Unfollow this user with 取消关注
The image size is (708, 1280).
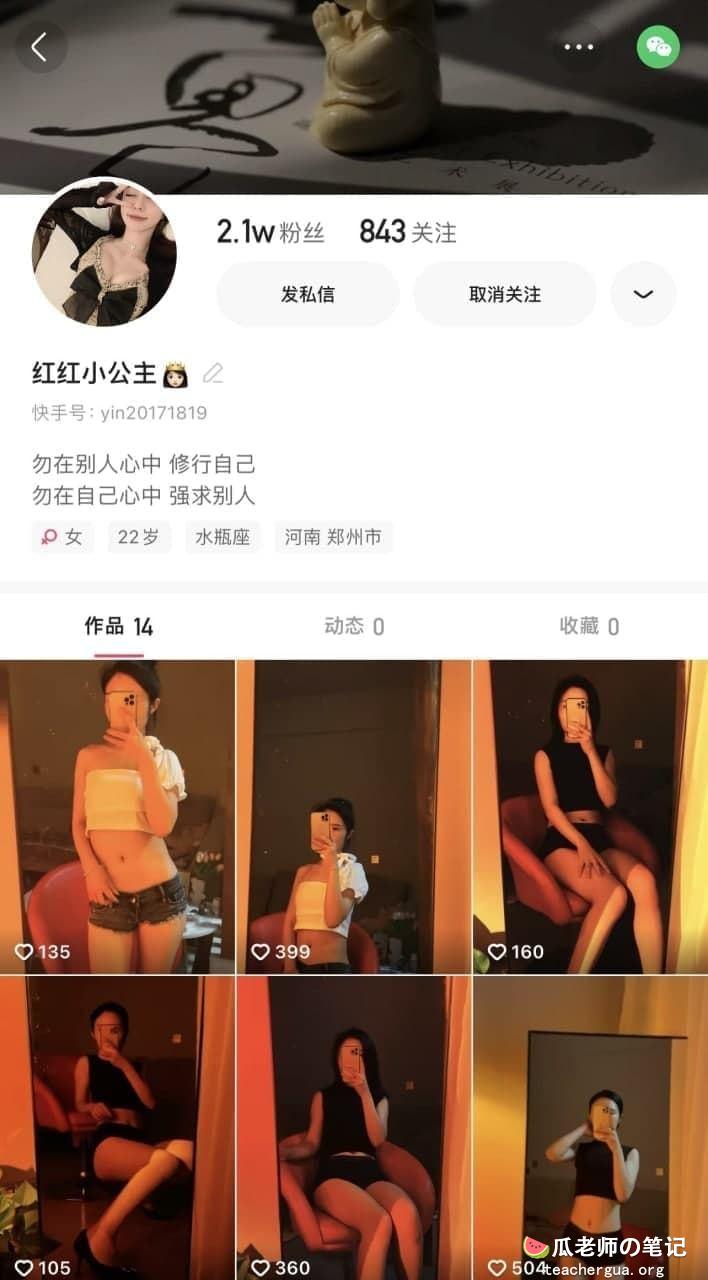505,294
